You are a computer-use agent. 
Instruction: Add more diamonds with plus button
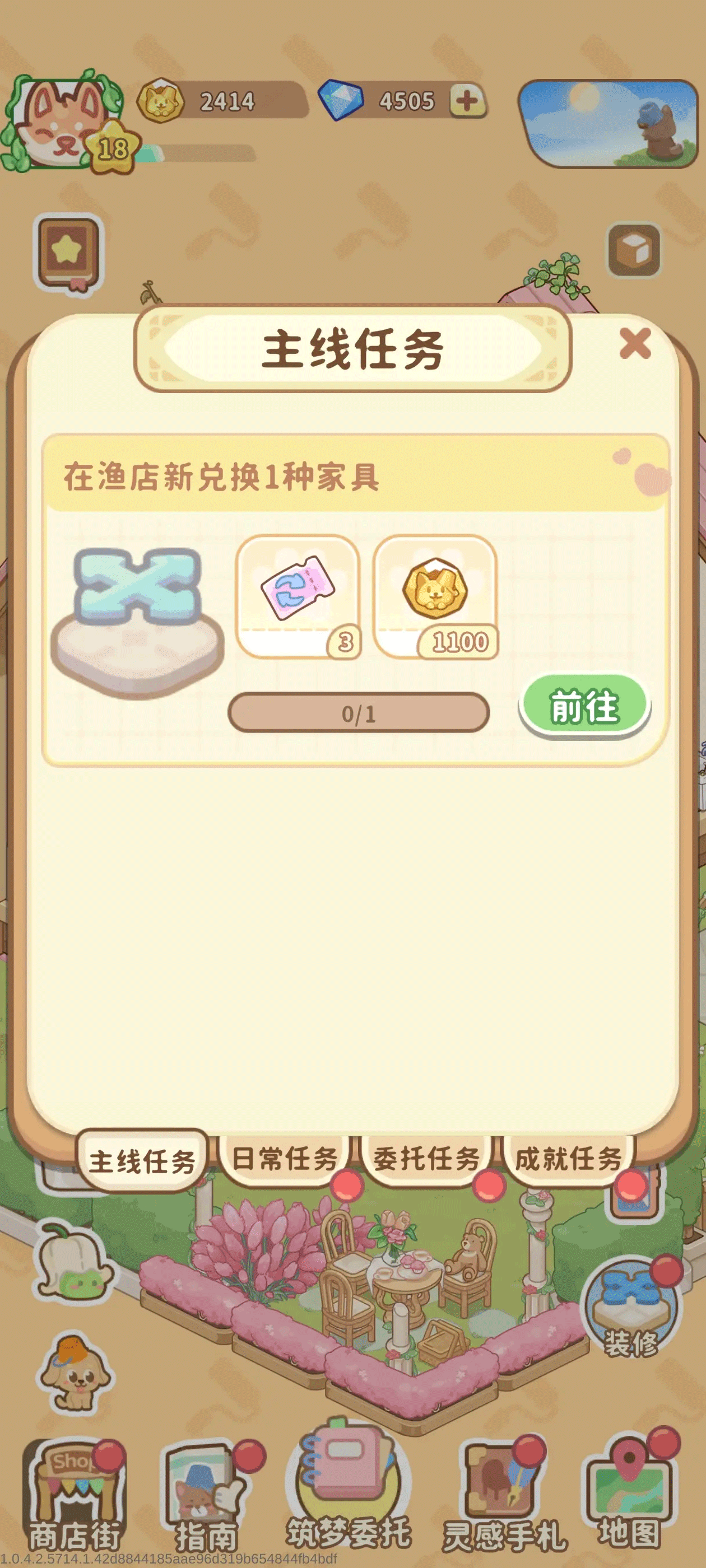[467, 100]
